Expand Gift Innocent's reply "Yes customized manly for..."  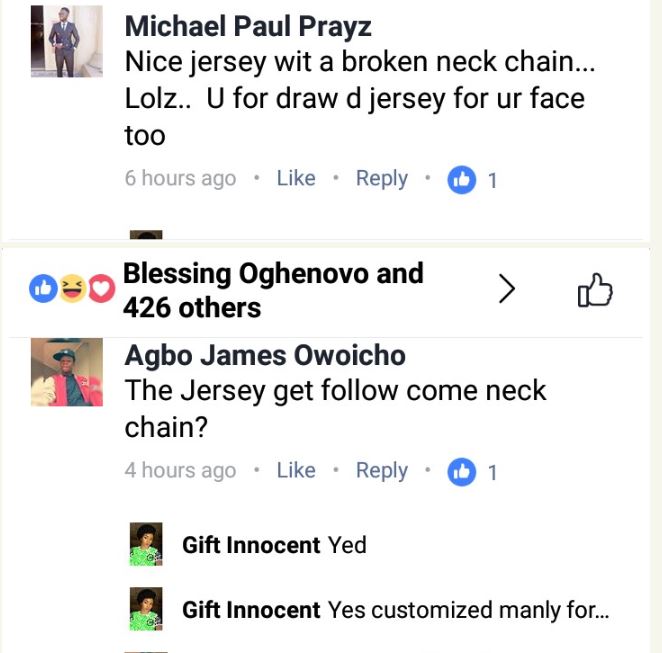click(x=394, y=610)
